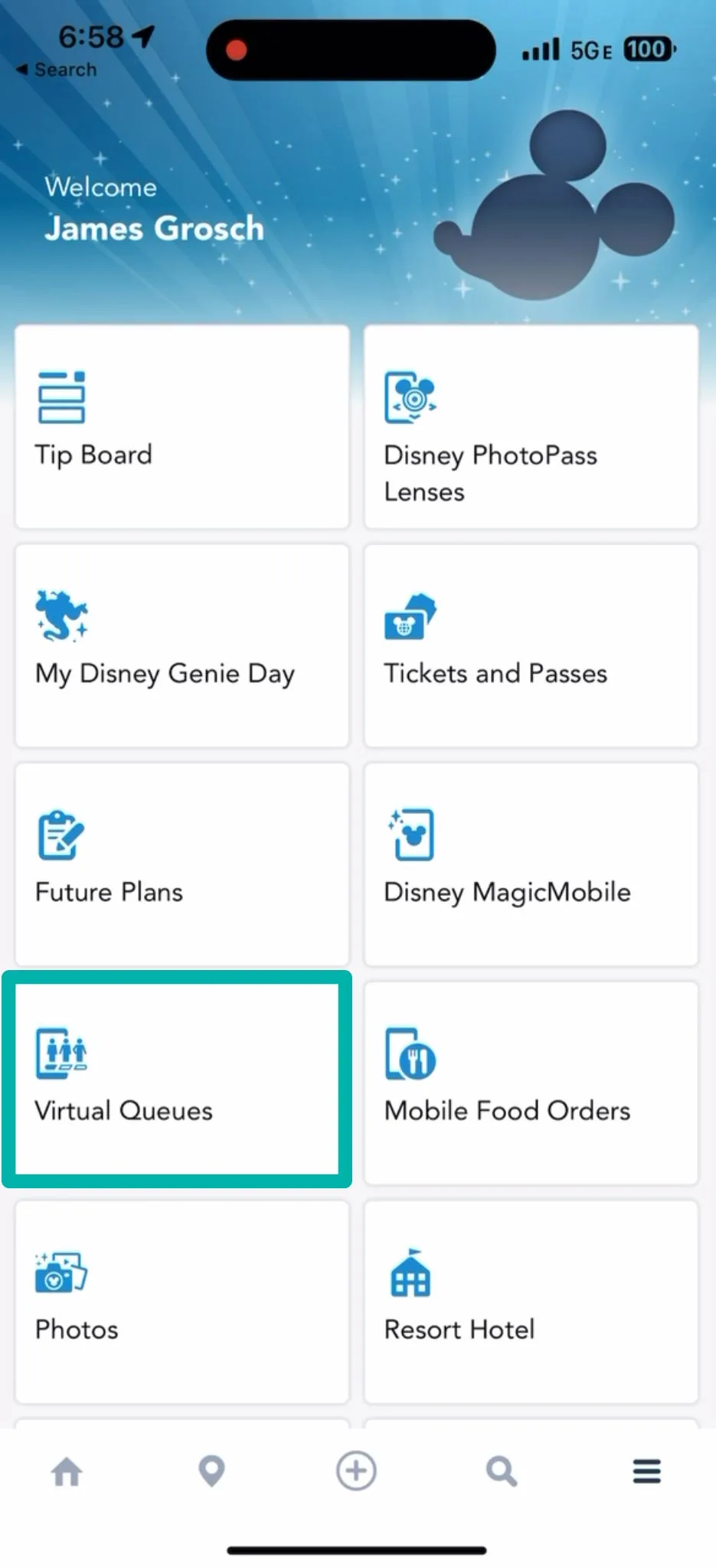This screenshot has height=1568, width=716.
Task: Tap the Search back link in status bar
Action: pyautogui.click(x=57, y=69)
